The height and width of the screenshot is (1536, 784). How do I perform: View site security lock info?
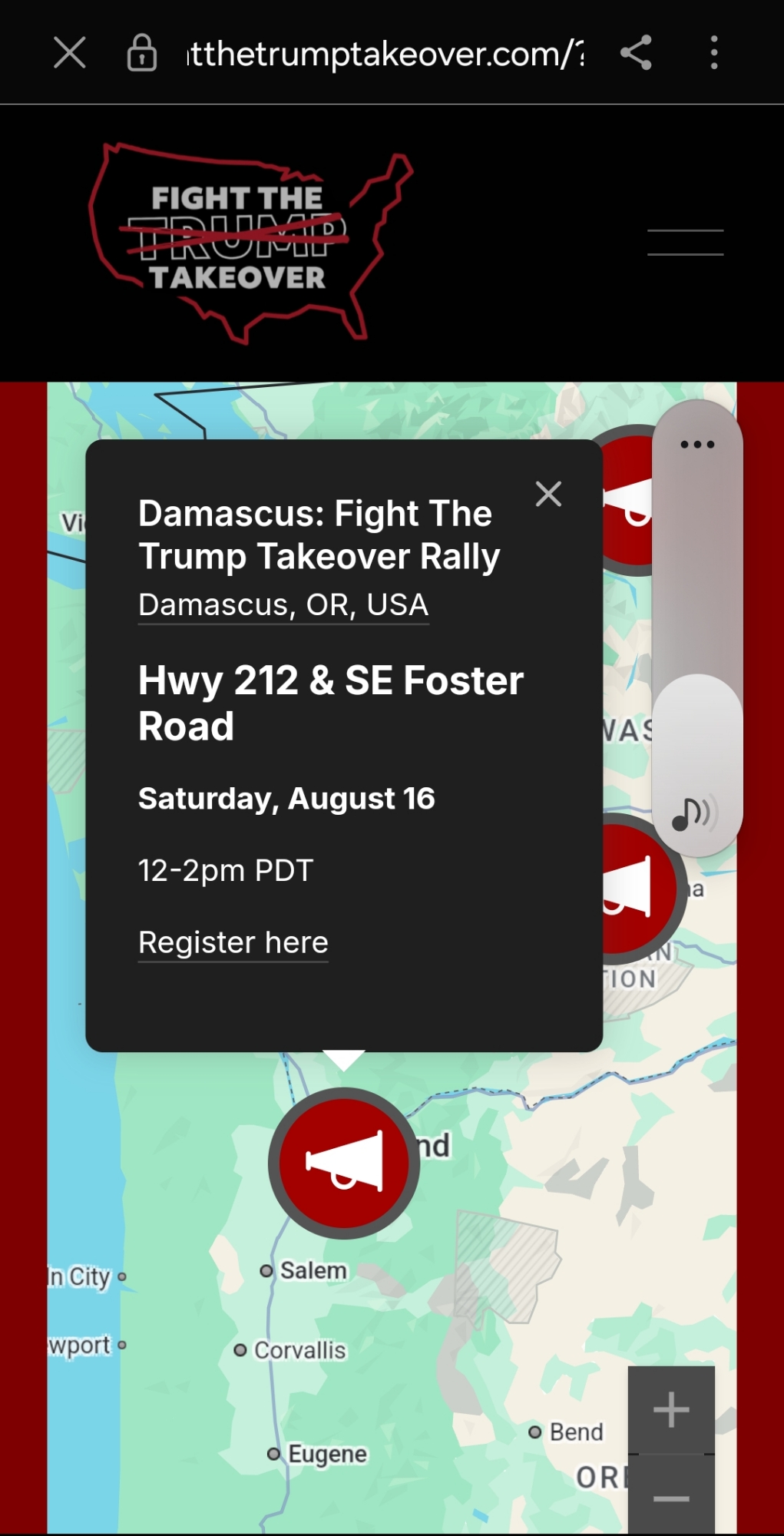(142, 54)
